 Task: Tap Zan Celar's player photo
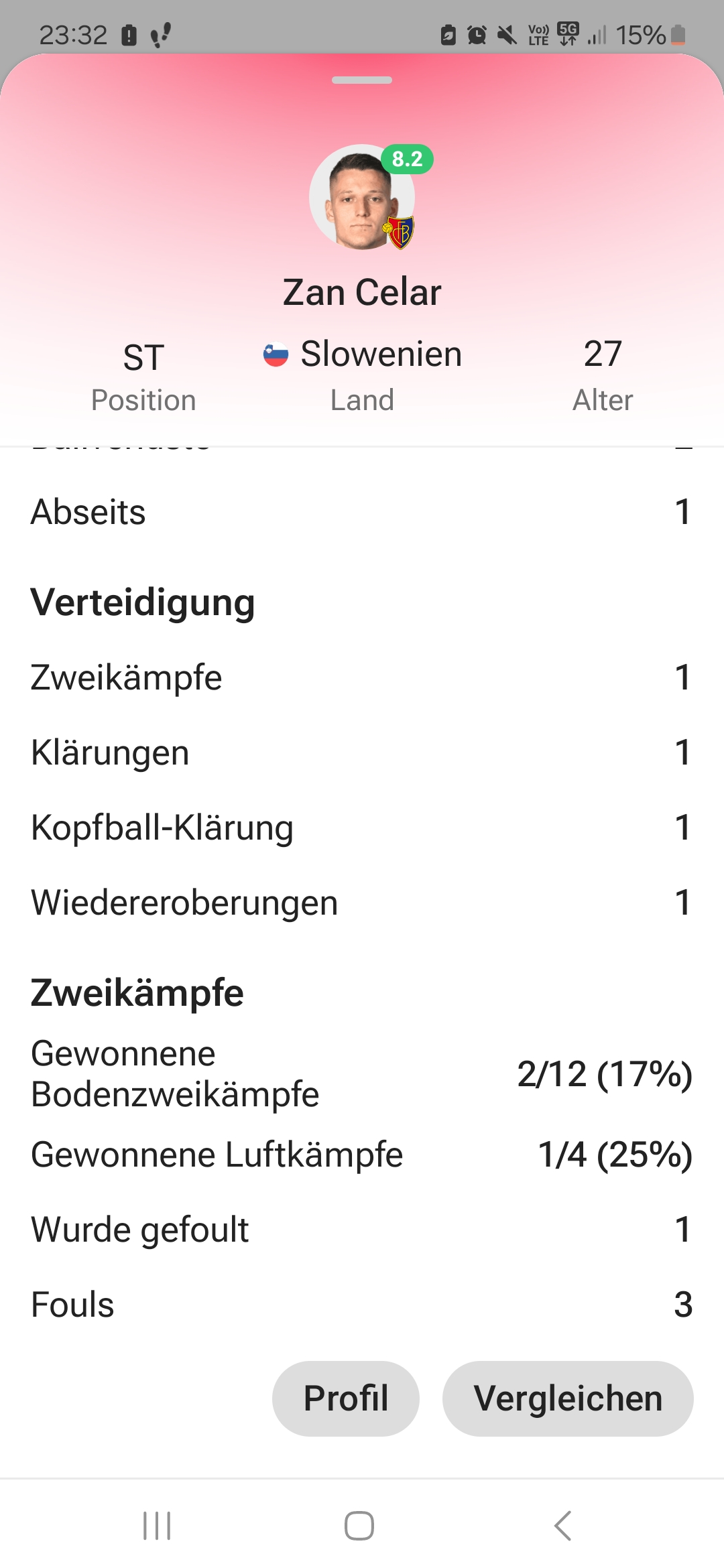(362, 197)
